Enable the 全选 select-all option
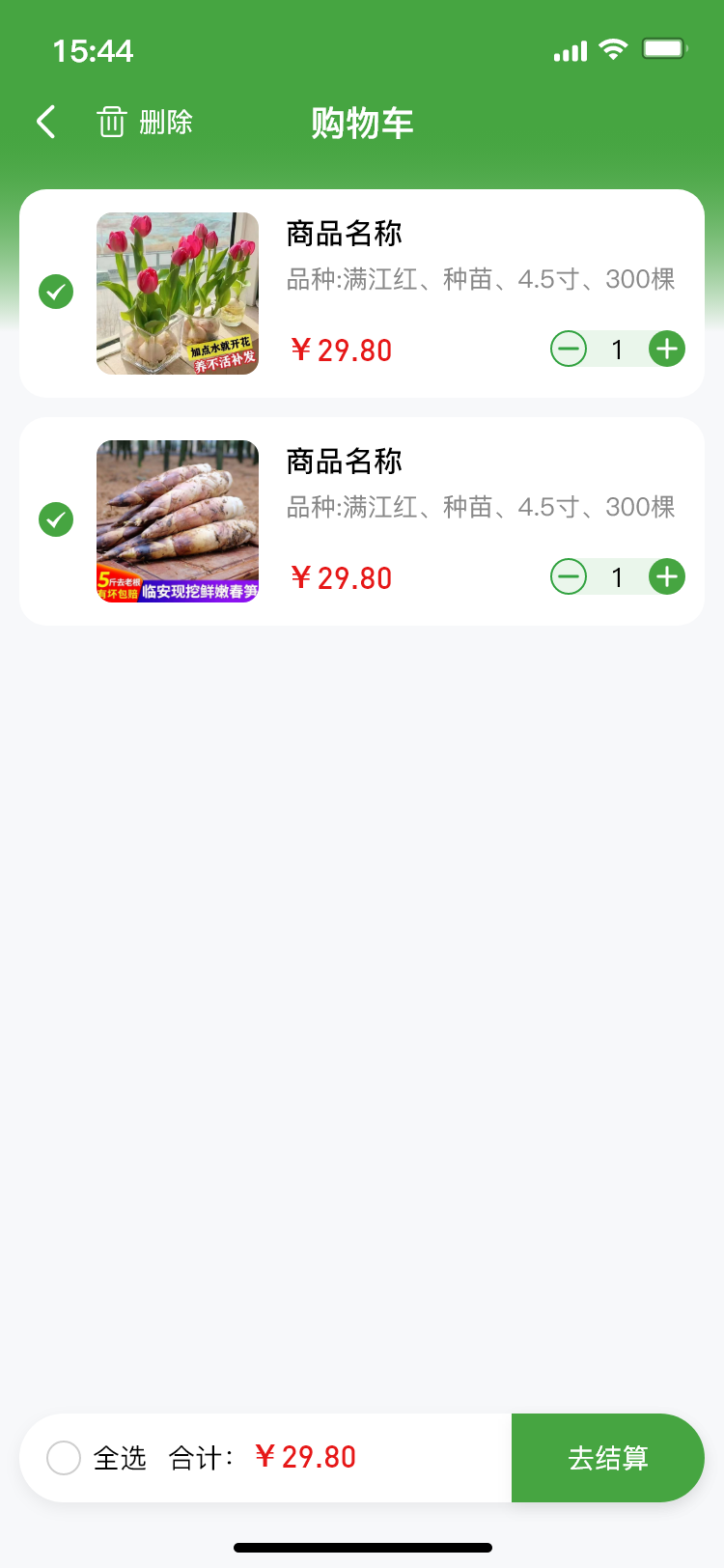The width and height of the screenshot is (724, 1568). tap(63, 1458)
